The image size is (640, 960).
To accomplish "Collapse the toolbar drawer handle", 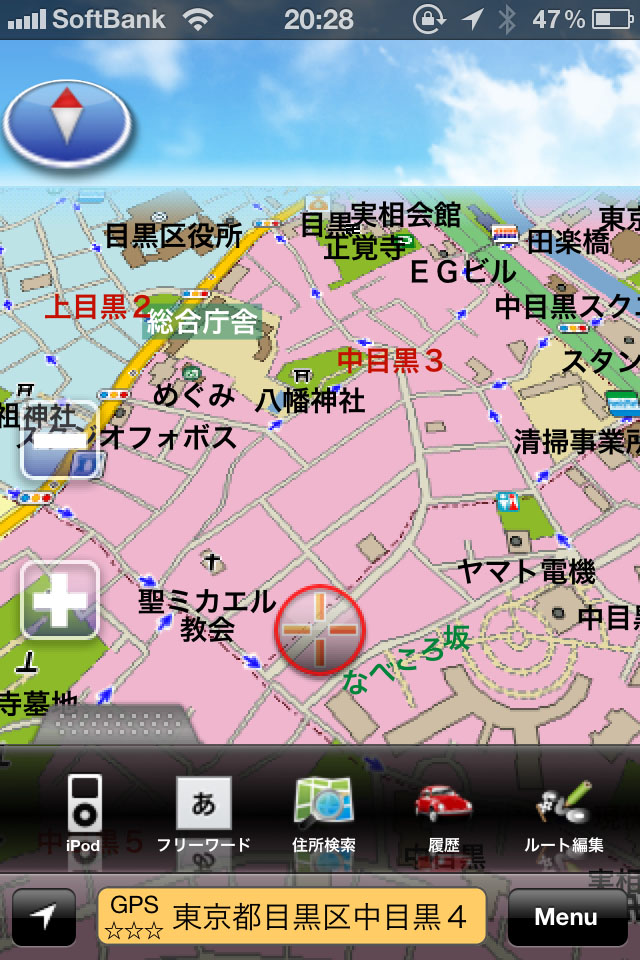I will [x=120, y=724].
